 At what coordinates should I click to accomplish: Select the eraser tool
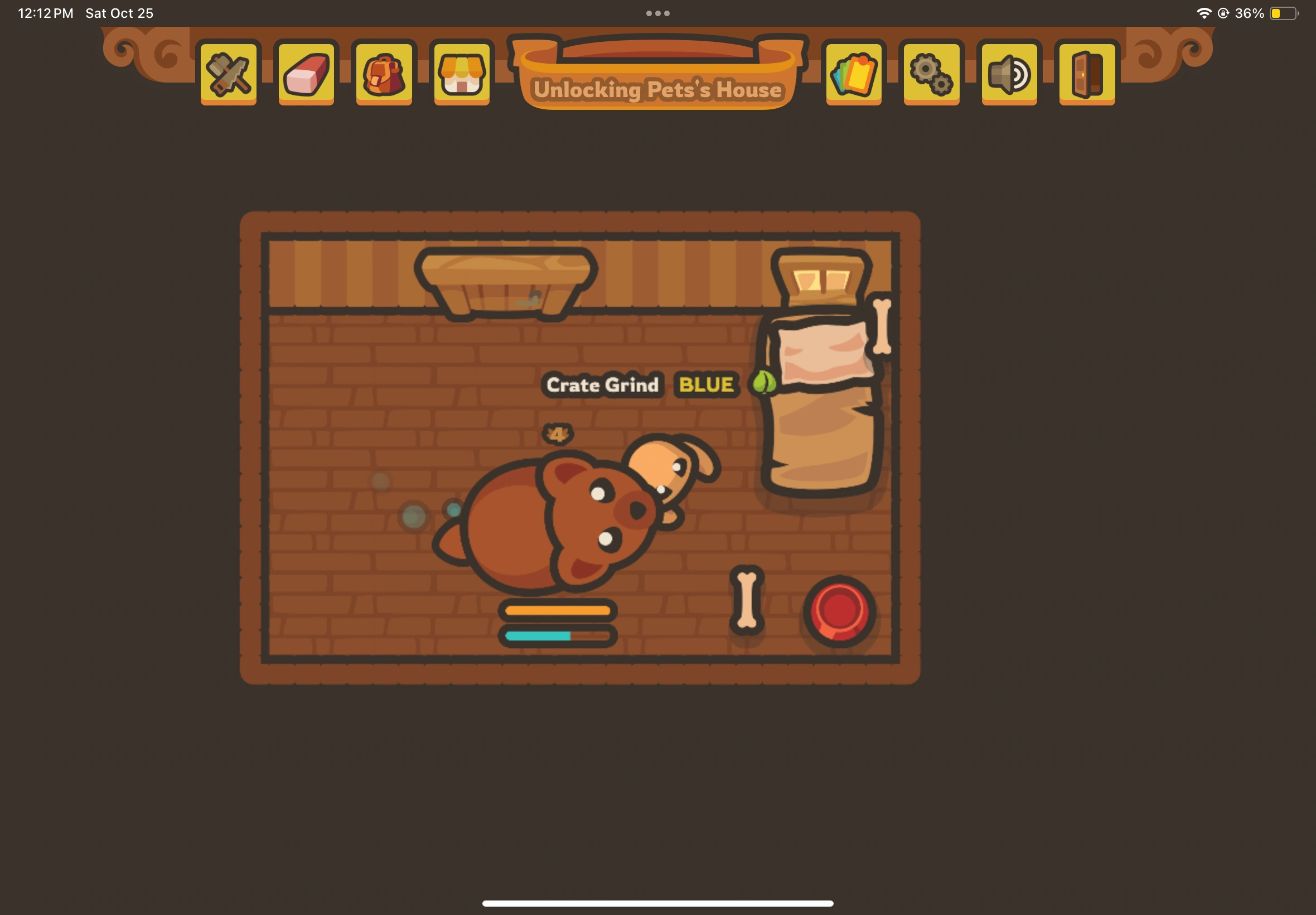(x=306, y=74)
